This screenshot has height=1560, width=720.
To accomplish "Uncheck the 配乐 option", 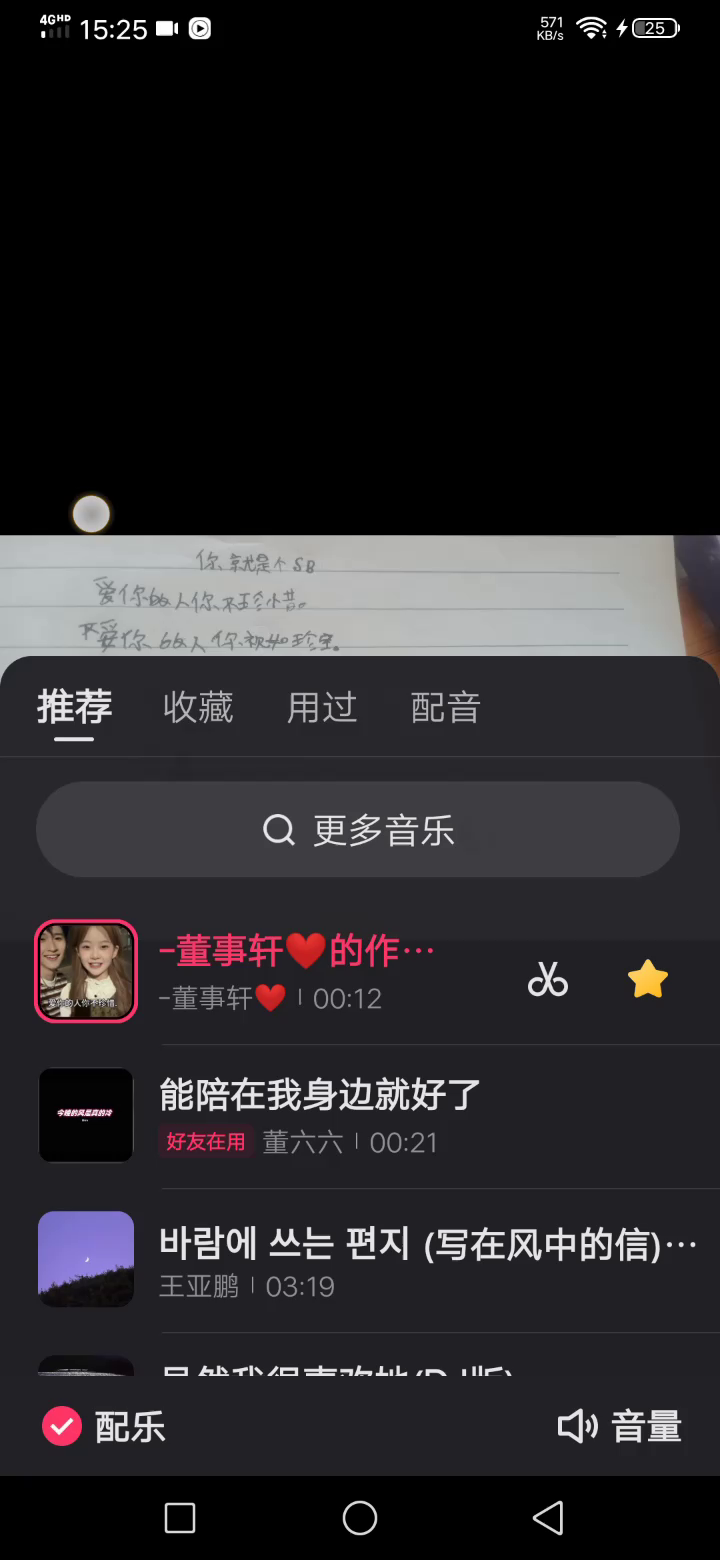I will click(x=62, y=1427).
